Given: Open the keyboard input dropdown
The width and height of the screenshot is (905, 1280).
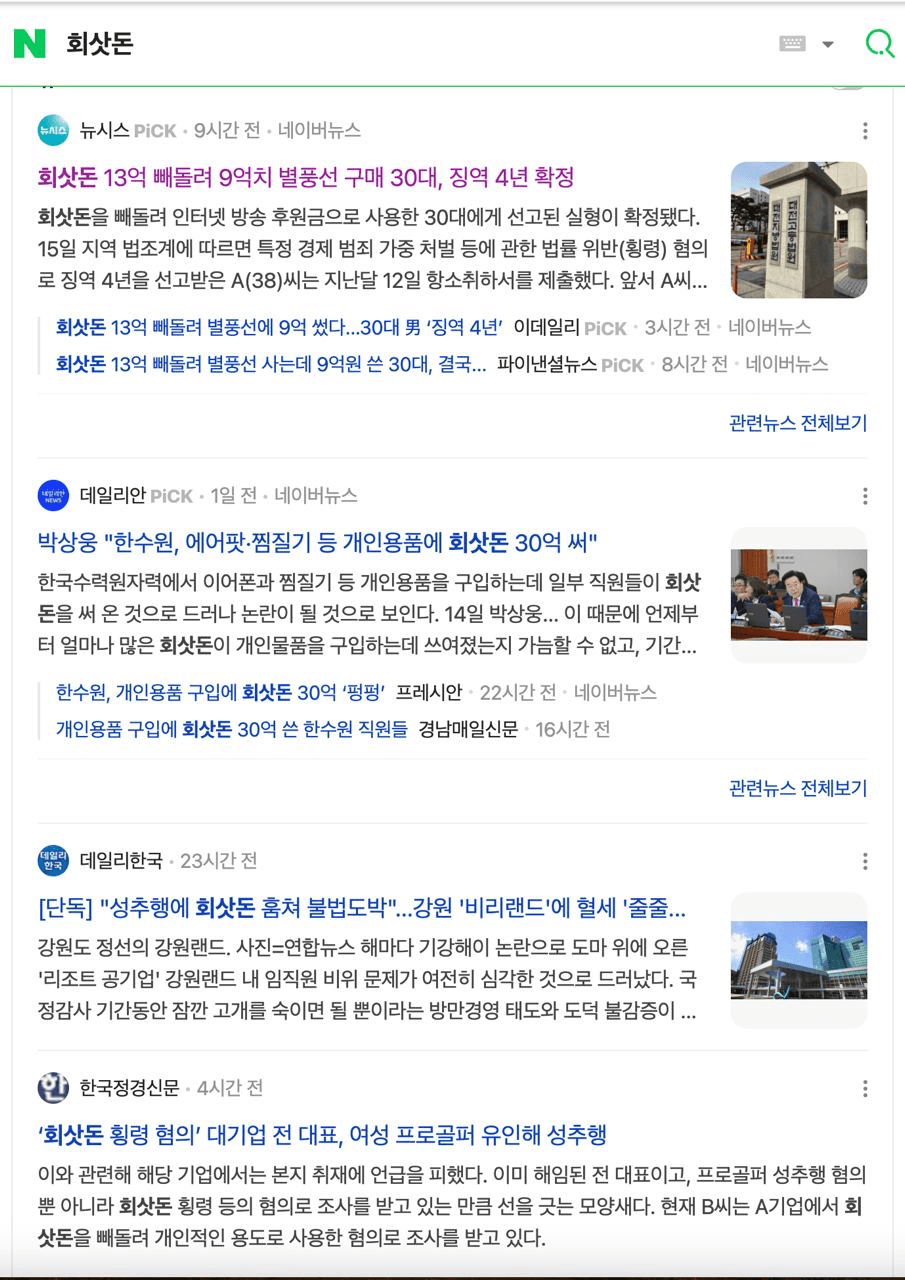Looking at the screenshot, I should coord(827,44).
